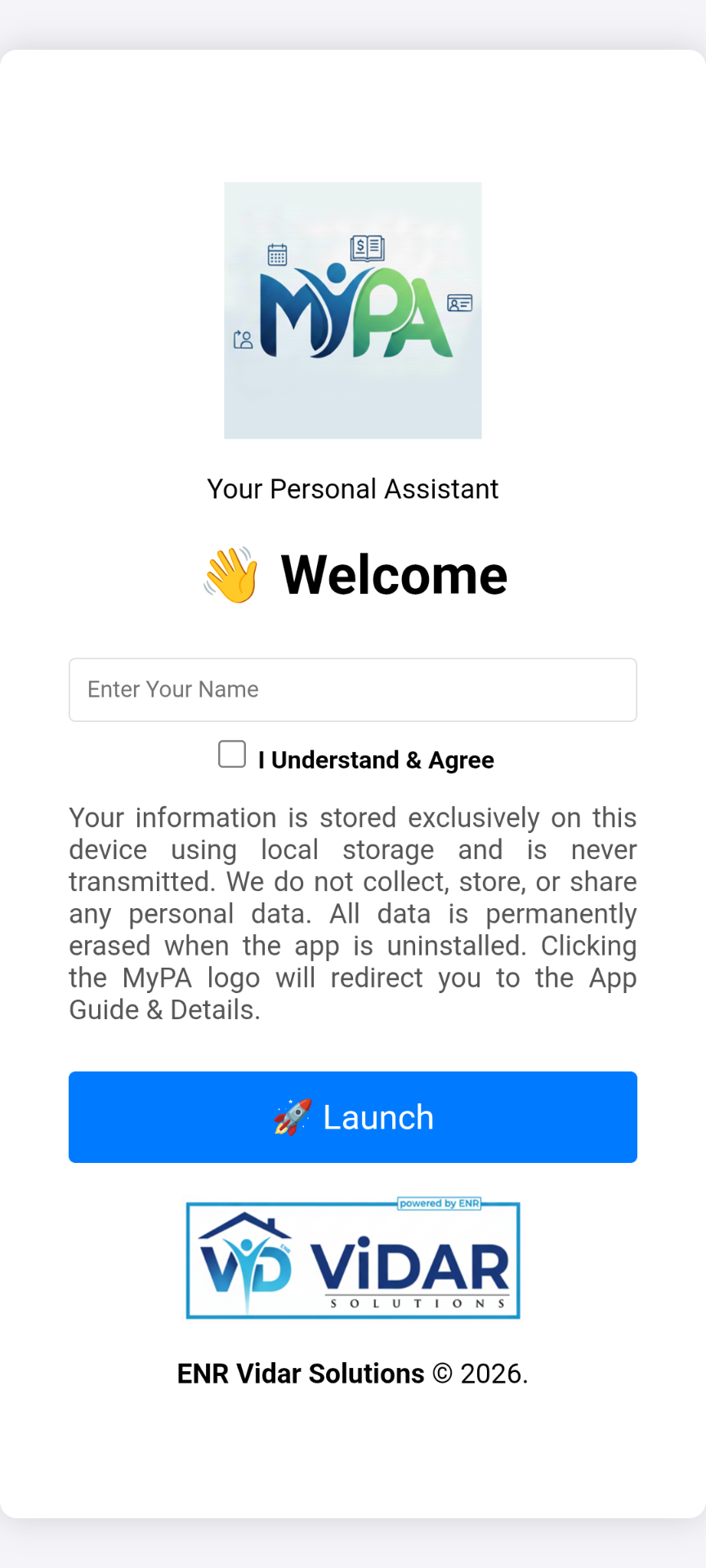Image resolution: width=706 pixels, height=1568 pixels.
Task: Click the contact-share icon left of the M
Action: (x=242, y=338)
